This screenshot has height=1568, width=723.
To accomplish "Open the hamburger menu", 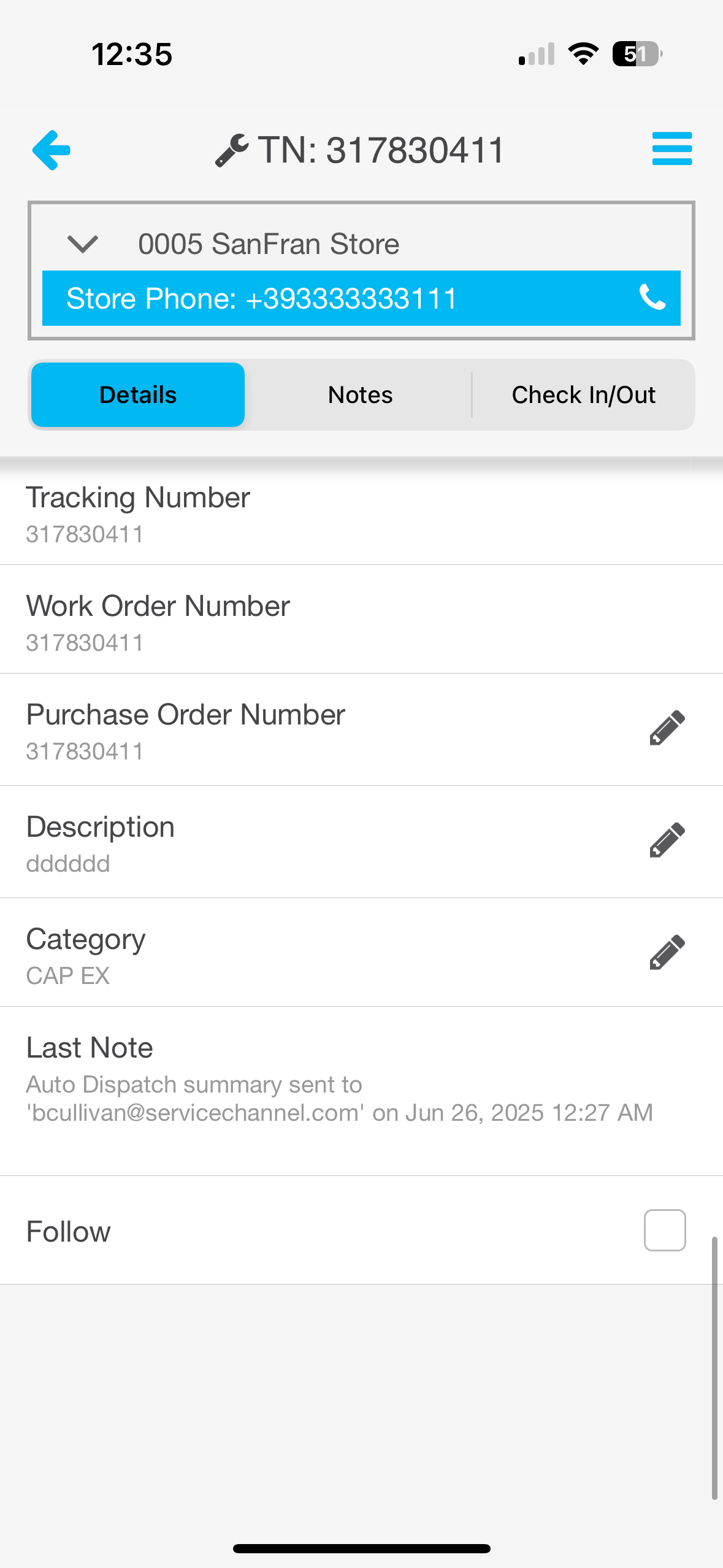I will pyautogui.click(x=671, y=149).
